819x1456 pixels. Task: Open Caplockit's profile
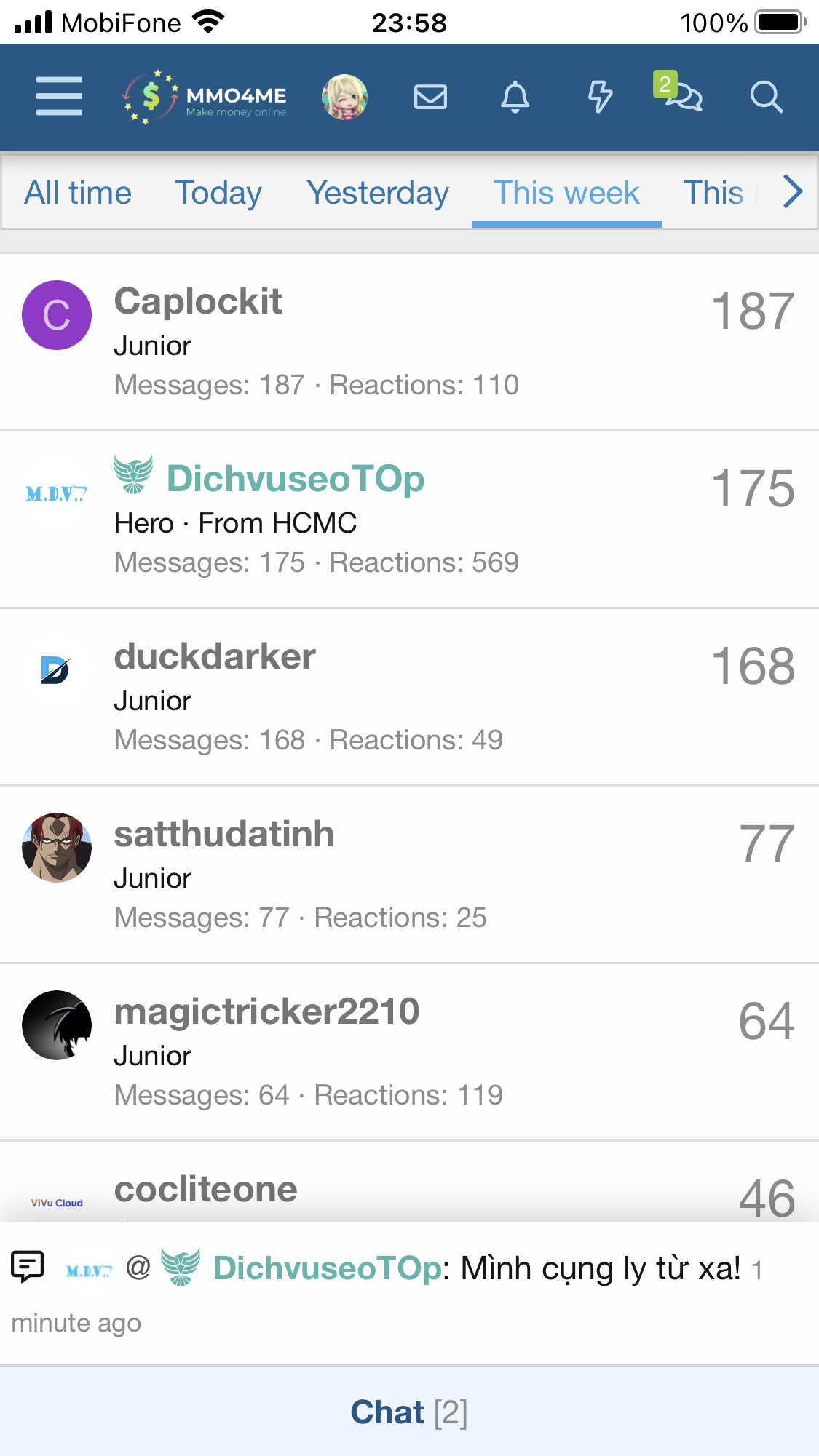(x=198, y=301)
